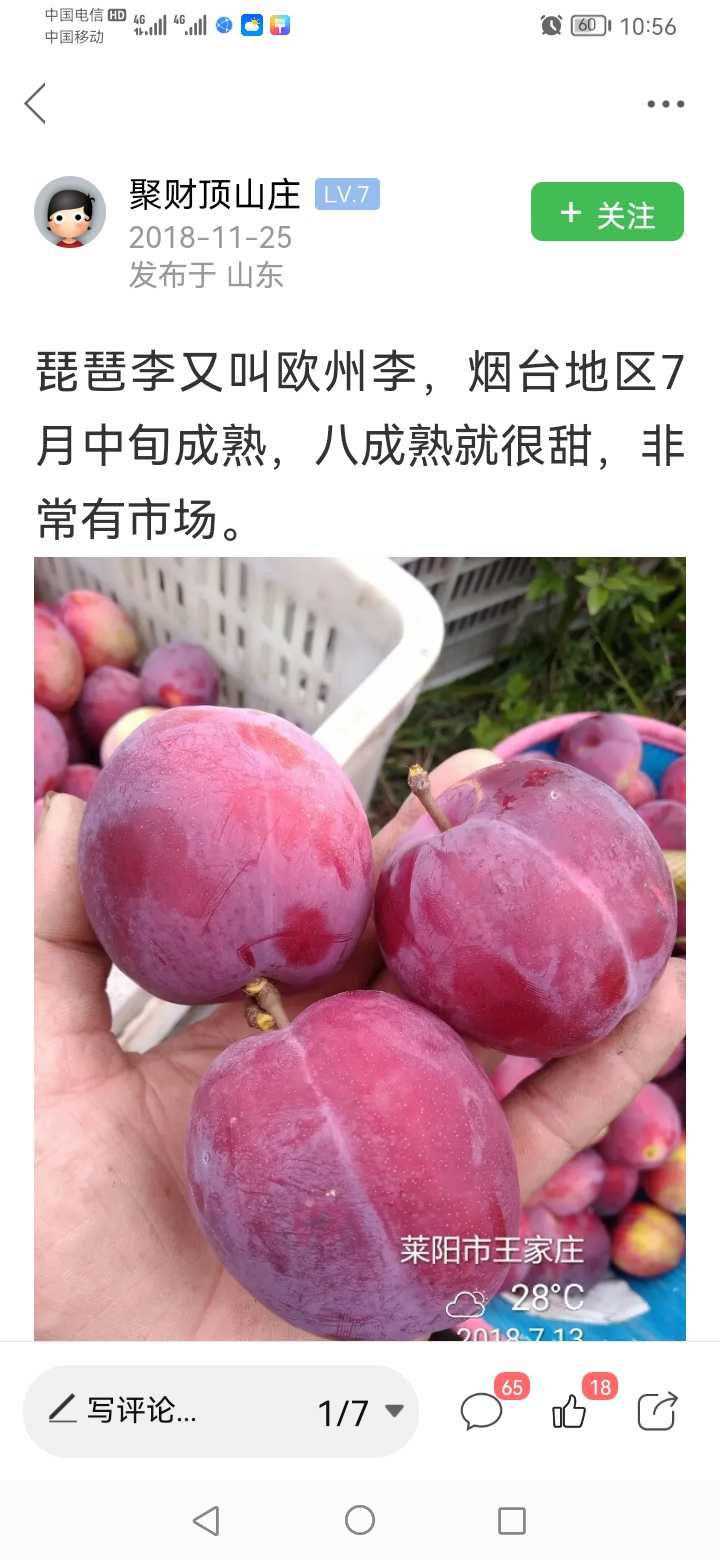Tap 写评论 to write a comment
The image size is (720, 1560).
pyautogui.click(x=124, y=1411)
